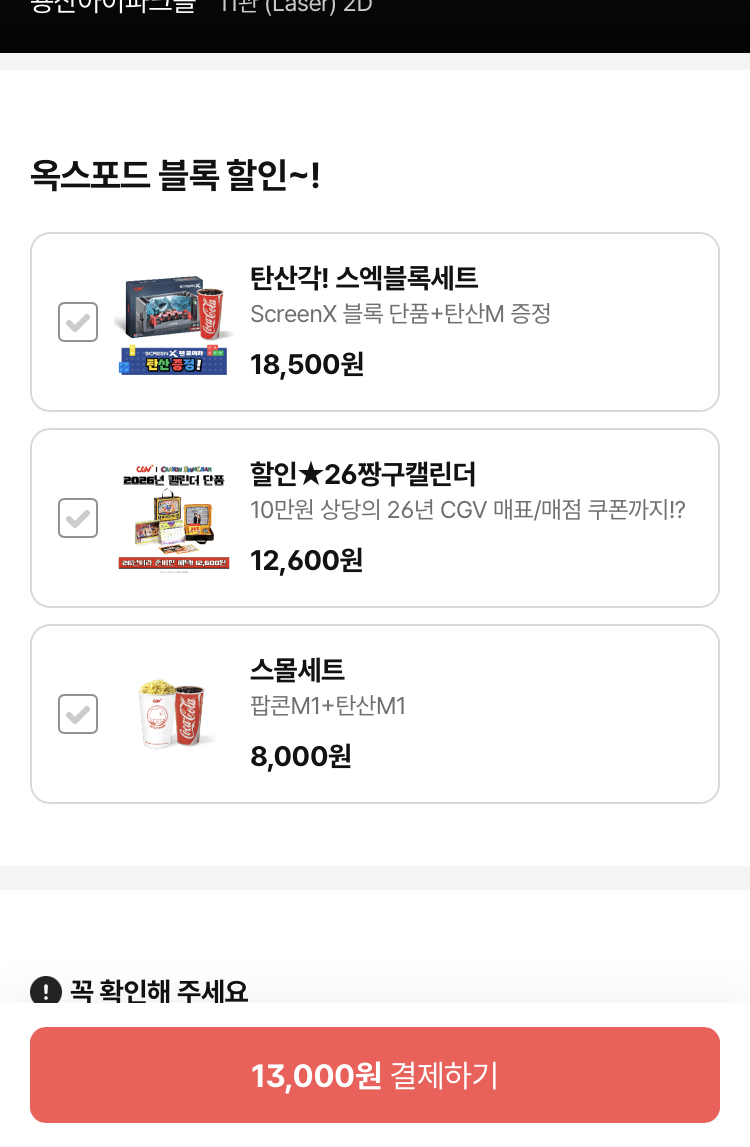Tick the 스몰세트 checkbox
The image size is (750, 1147).
tap(78, 714)
